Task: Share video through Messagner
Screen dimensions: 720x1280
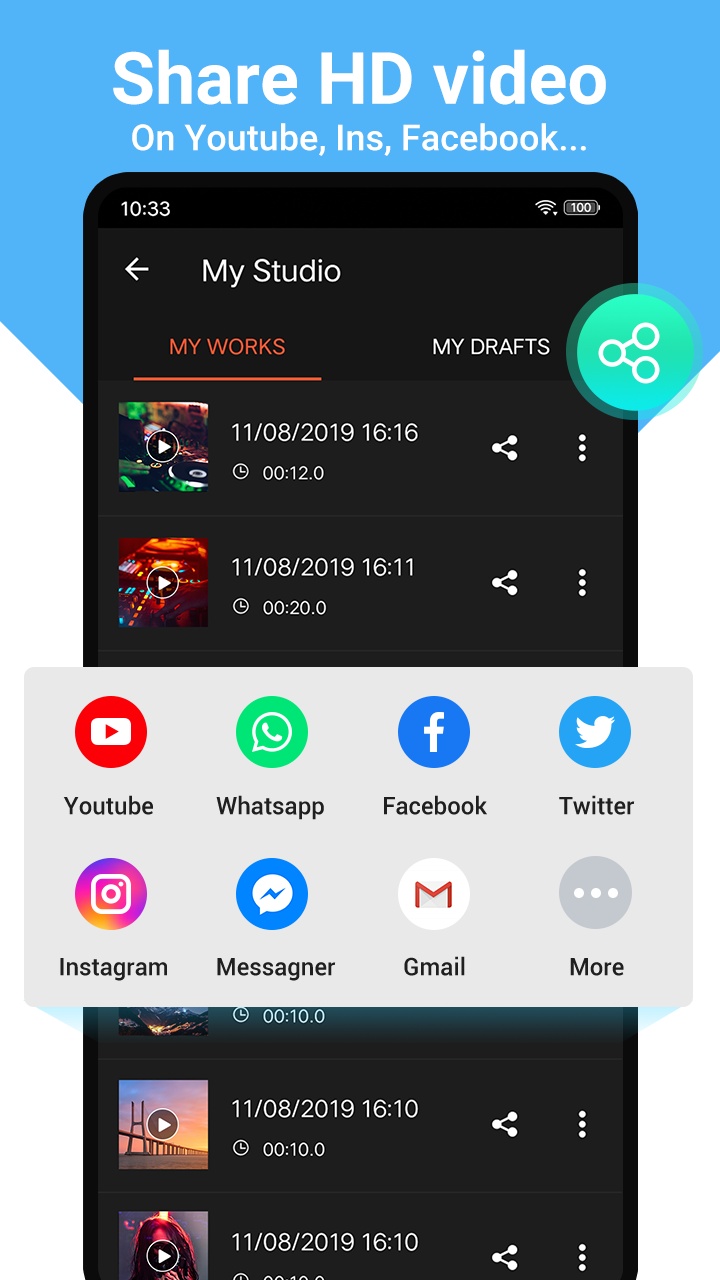Action: [x=271, y=894]
